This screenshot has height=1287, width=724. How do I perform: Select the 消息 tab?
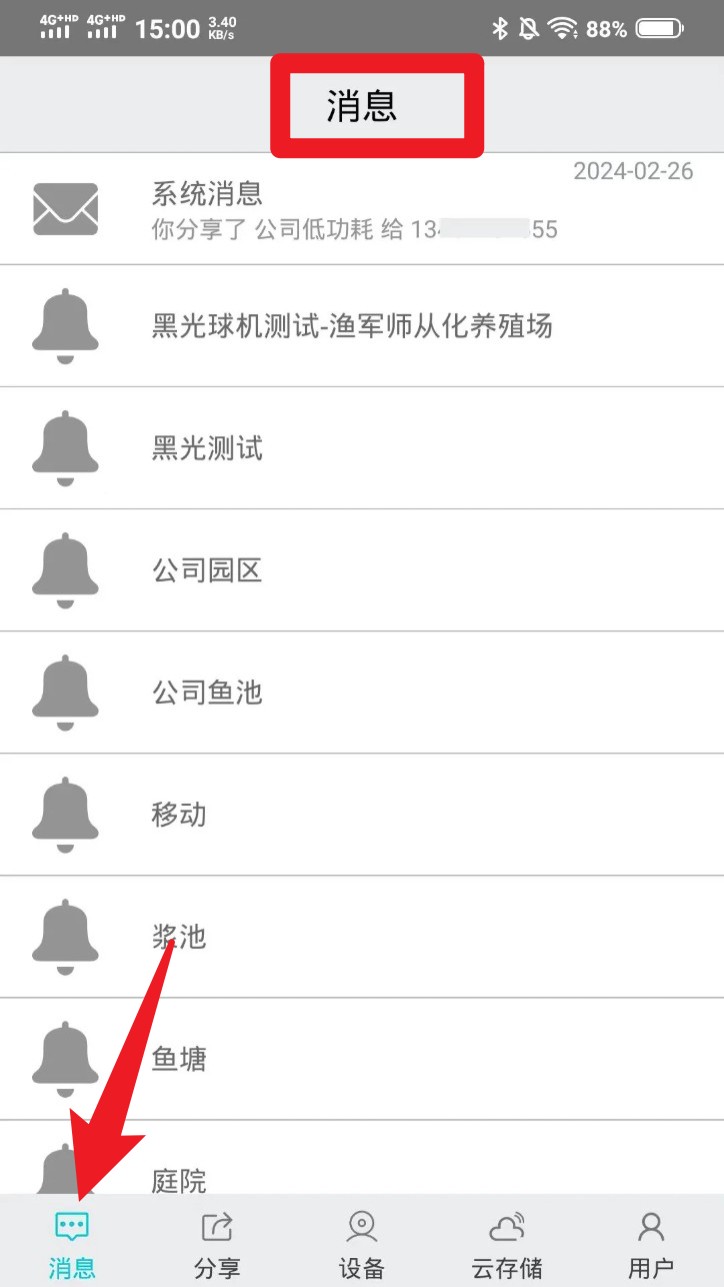click(x=72, y=1242)
